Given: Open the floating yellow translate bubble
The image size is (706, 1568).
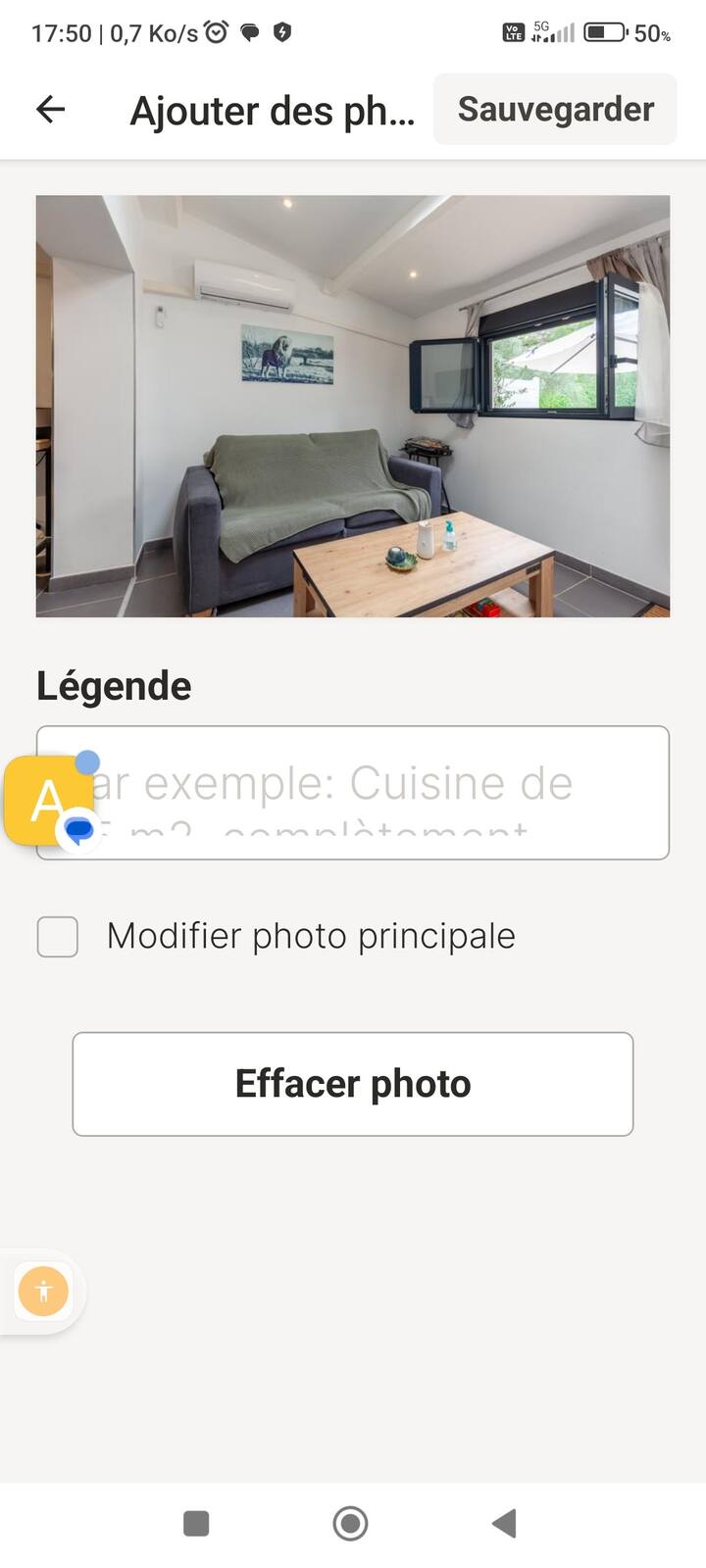Looking at the screenshot, I should (x=47, y=801).
